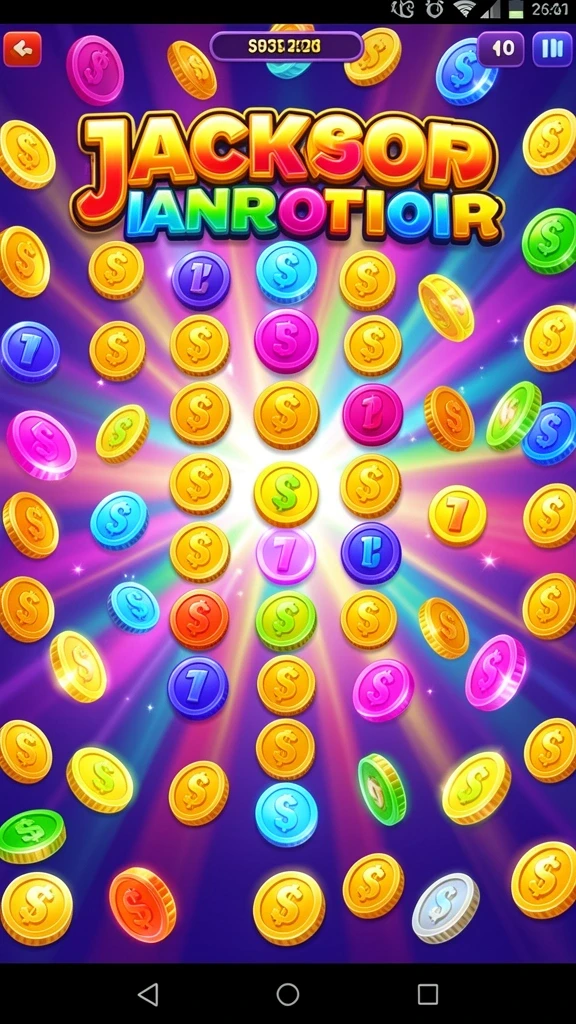Return to the home screen
Viewport: 576px width, 1024px height.
[288, 994]
